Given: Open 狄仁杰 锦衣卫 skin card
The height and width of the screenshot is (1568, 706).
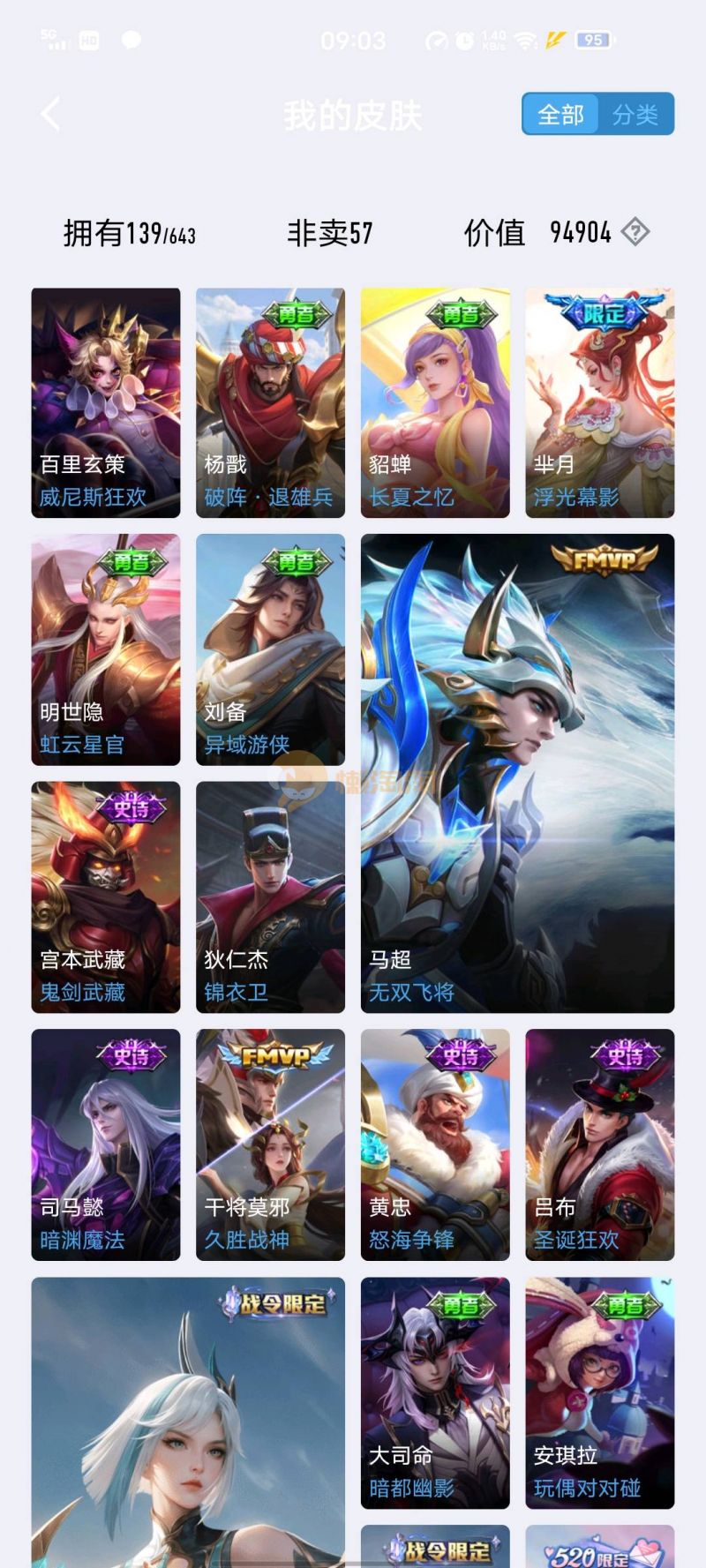Looking at the screenshot, I should tap(270, 897).
